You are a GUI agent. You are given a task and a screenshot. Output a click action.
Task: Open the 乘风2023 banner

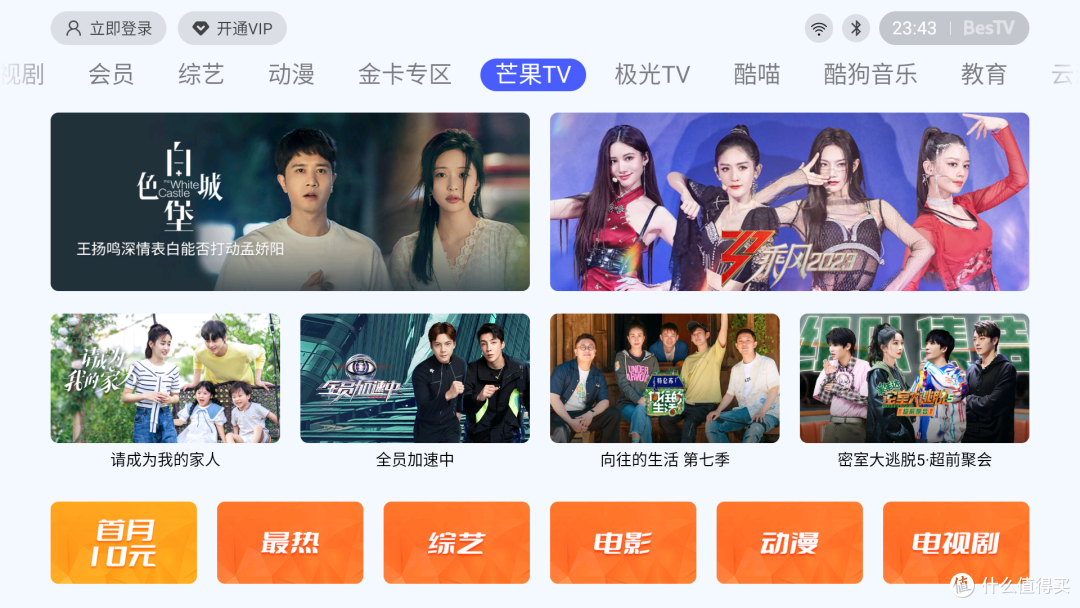789,201
